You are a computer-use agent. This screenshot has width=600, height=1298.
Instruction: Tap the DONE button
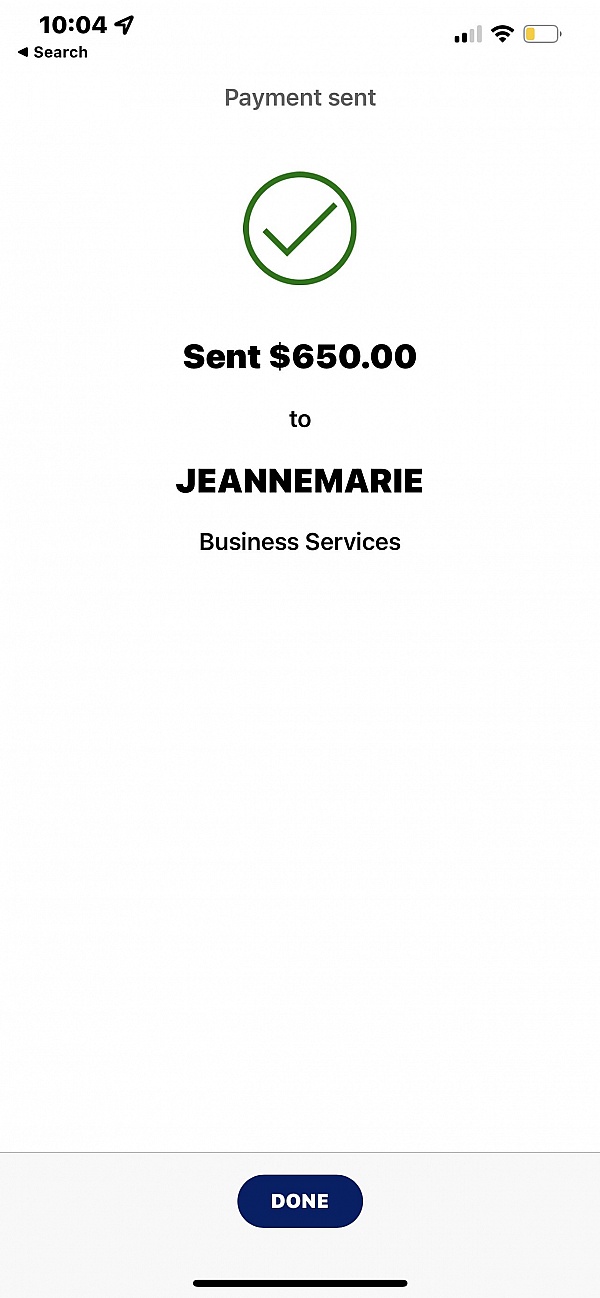[x=300, y=1201]
